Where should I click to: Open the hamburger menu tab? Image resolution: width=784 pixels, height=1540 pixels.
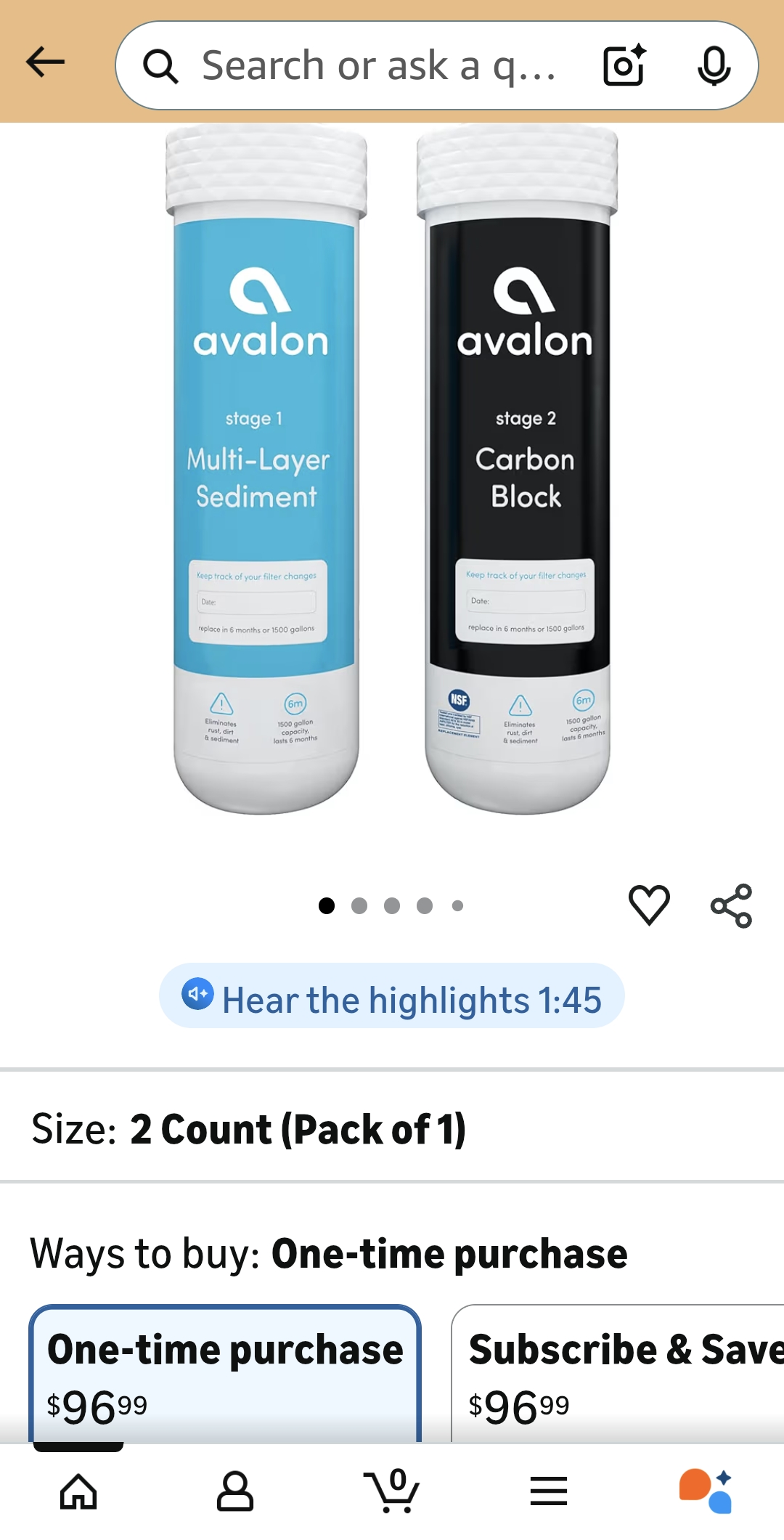pyautogui.click(x=549, y=1492)
